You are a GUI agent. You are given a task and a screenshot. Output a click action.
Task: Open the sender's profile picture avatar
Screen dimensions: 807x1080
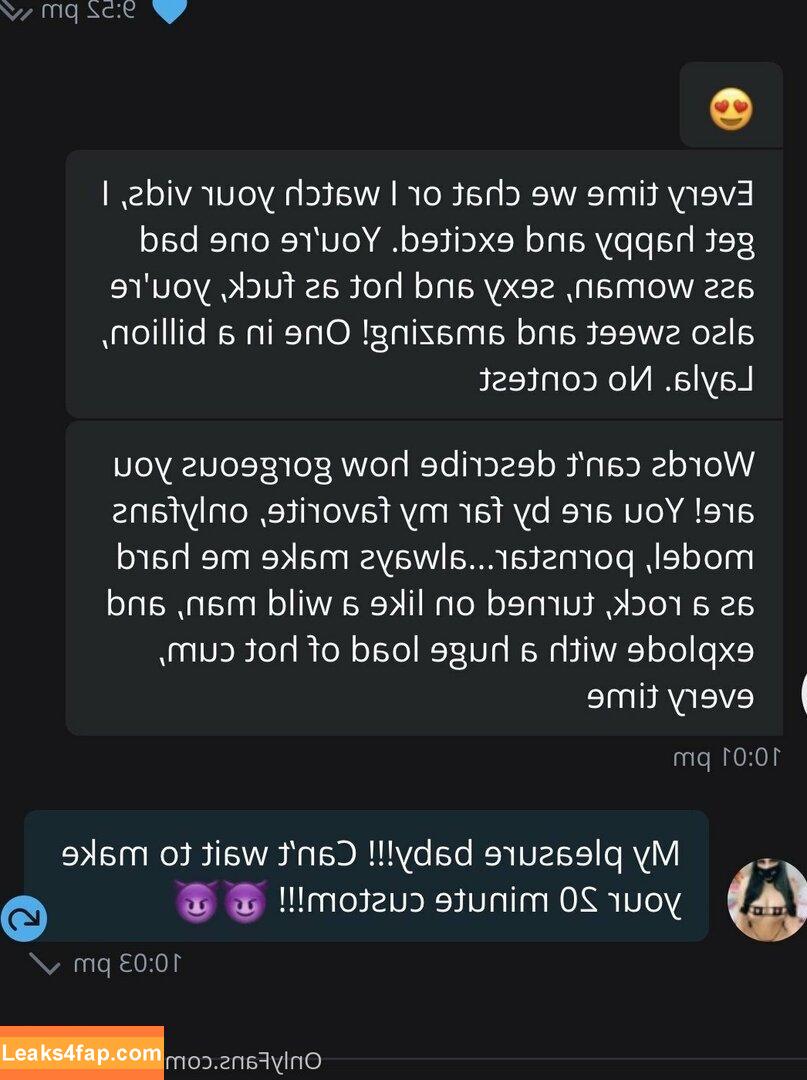tap(767, 899)
